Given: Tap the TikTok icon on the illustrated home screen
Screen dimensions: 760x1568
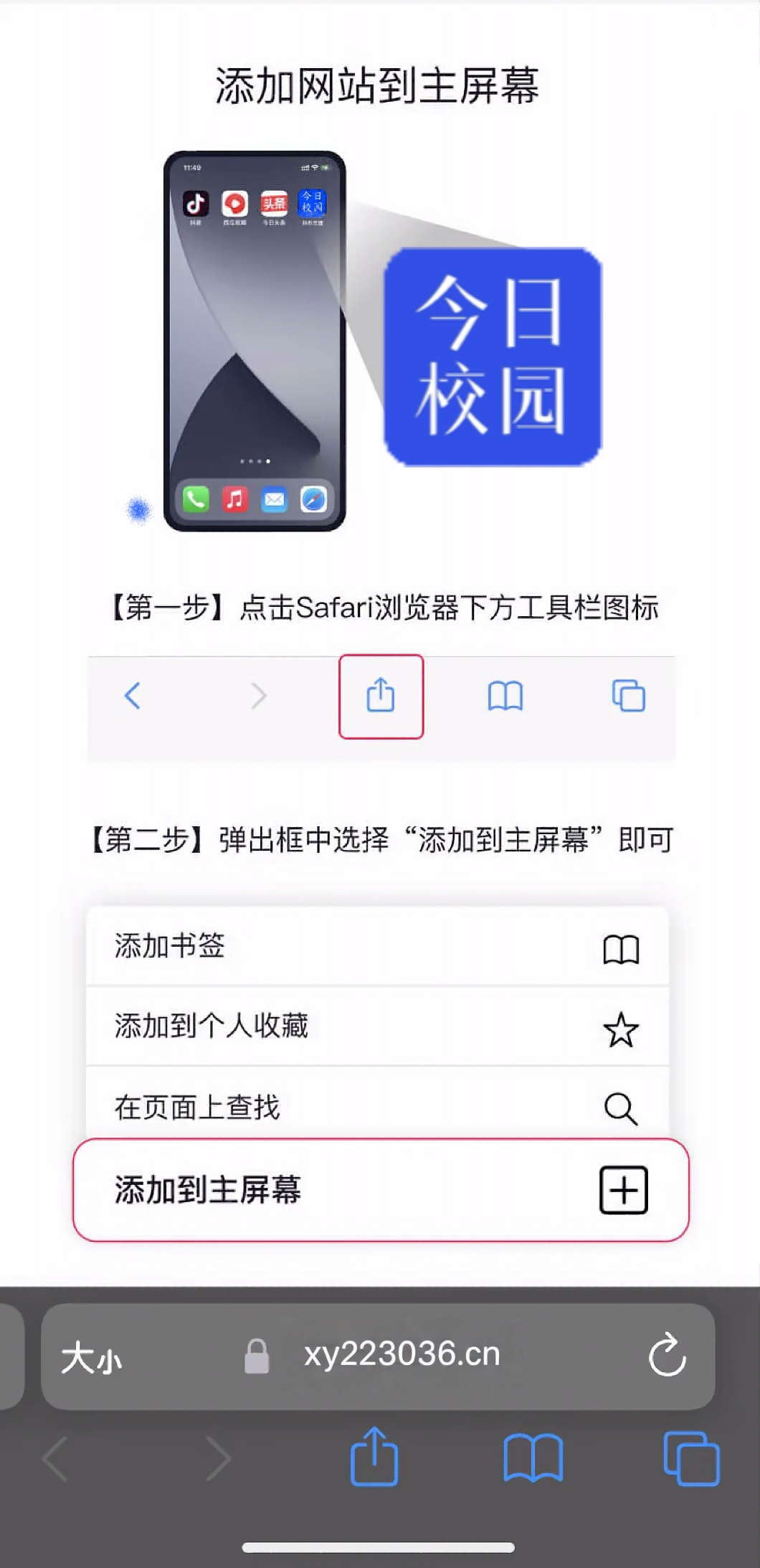Looking at the screenshot, I should (194, 204).
